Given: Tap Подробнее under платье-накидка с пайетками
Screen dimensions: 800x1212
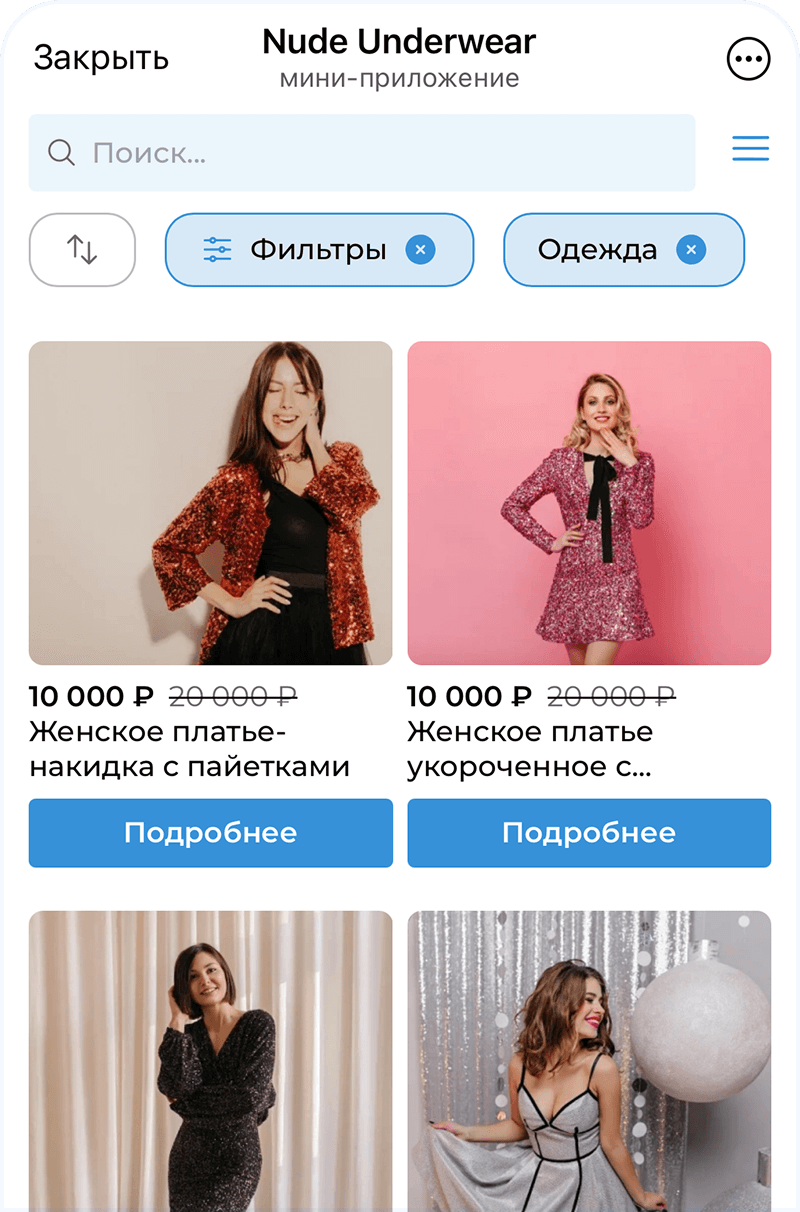Looking at the screenshot, I should tap(210, 833).
